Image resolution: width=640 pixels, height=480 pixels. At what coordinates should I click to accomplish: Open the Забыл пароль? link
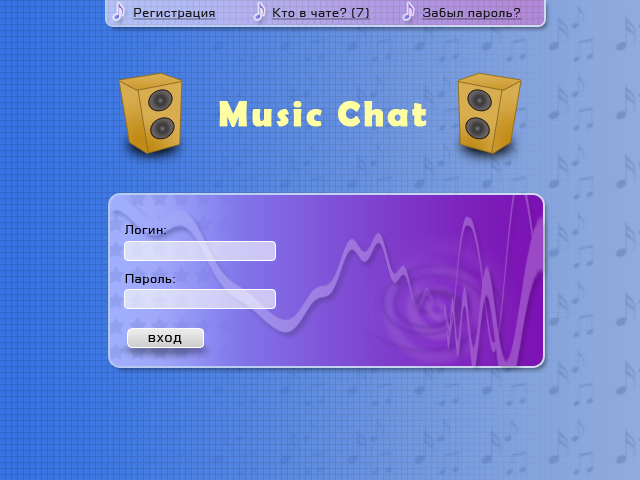[471, 13]
